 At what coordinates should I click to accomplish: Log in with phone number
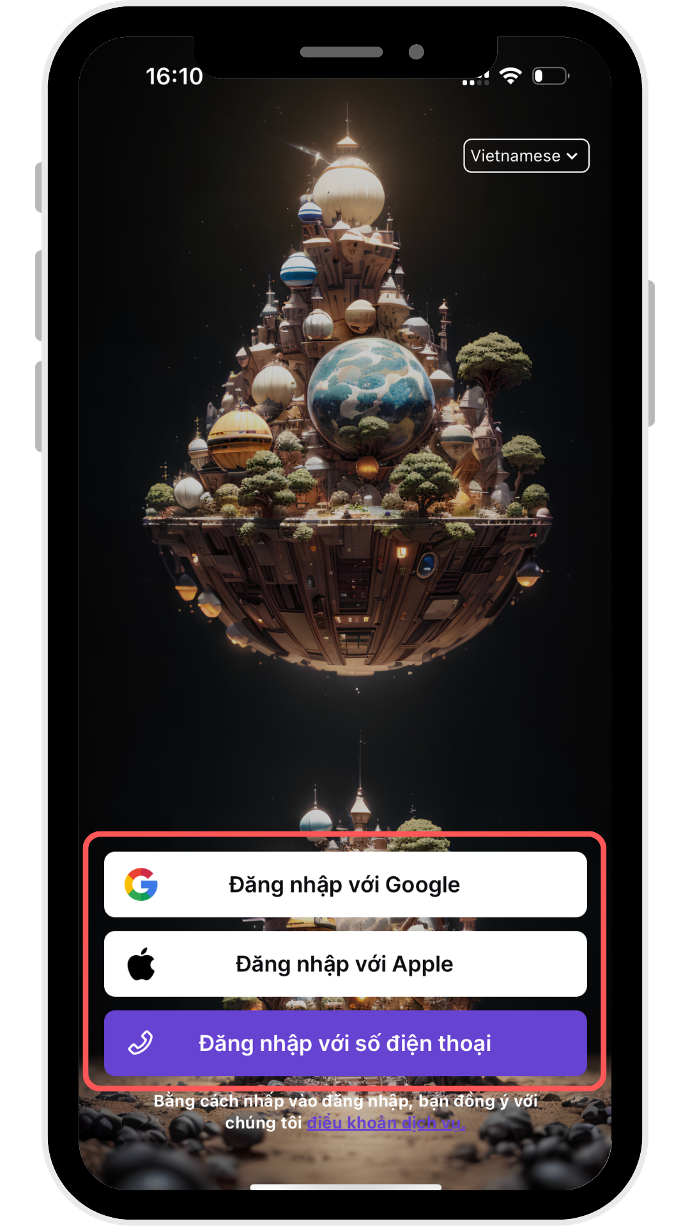(345, 1043)
